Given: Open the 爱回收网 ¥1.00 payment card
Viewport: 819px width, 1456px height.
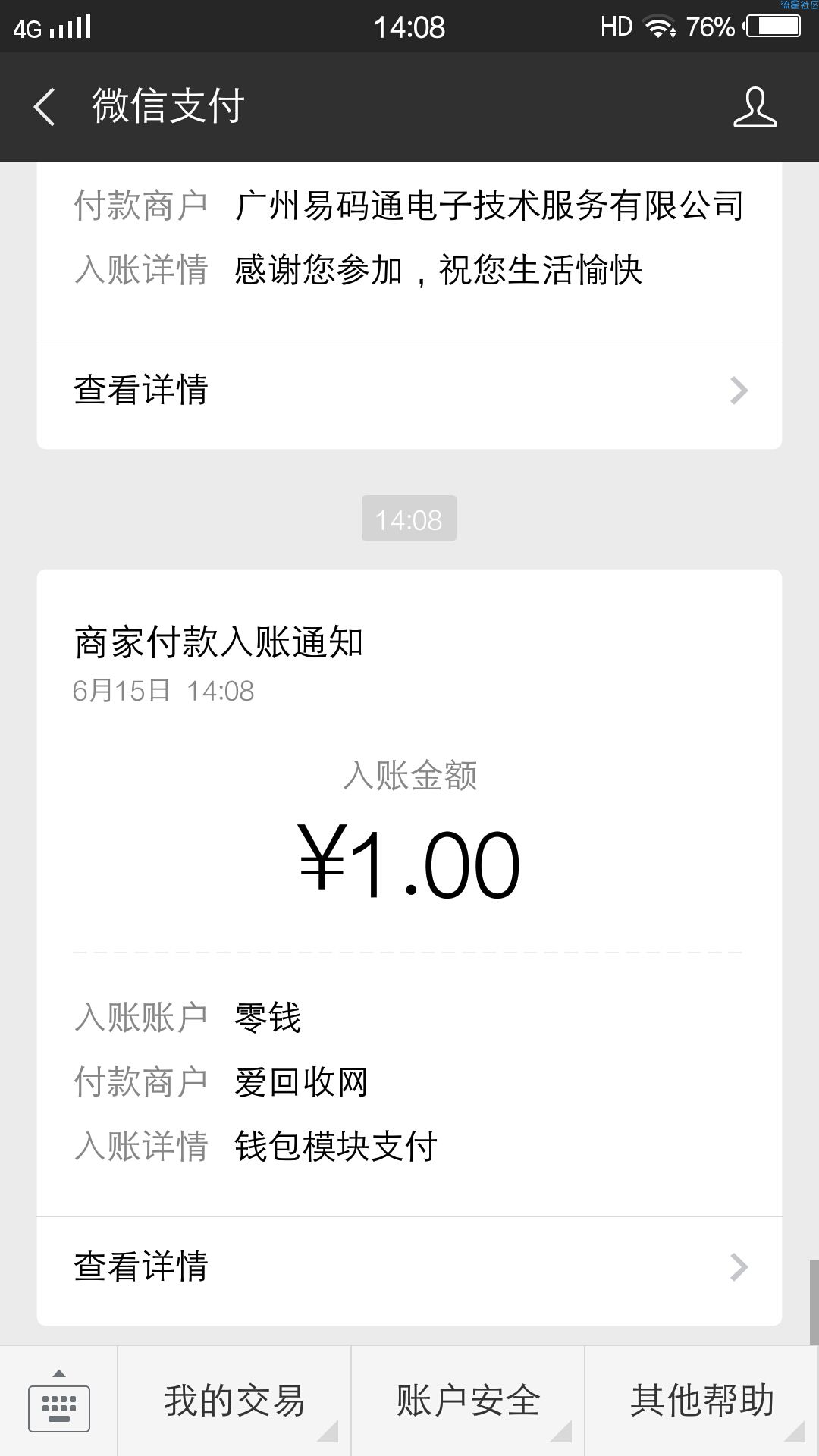Looking at the screenshot, I should coord(409,893).
